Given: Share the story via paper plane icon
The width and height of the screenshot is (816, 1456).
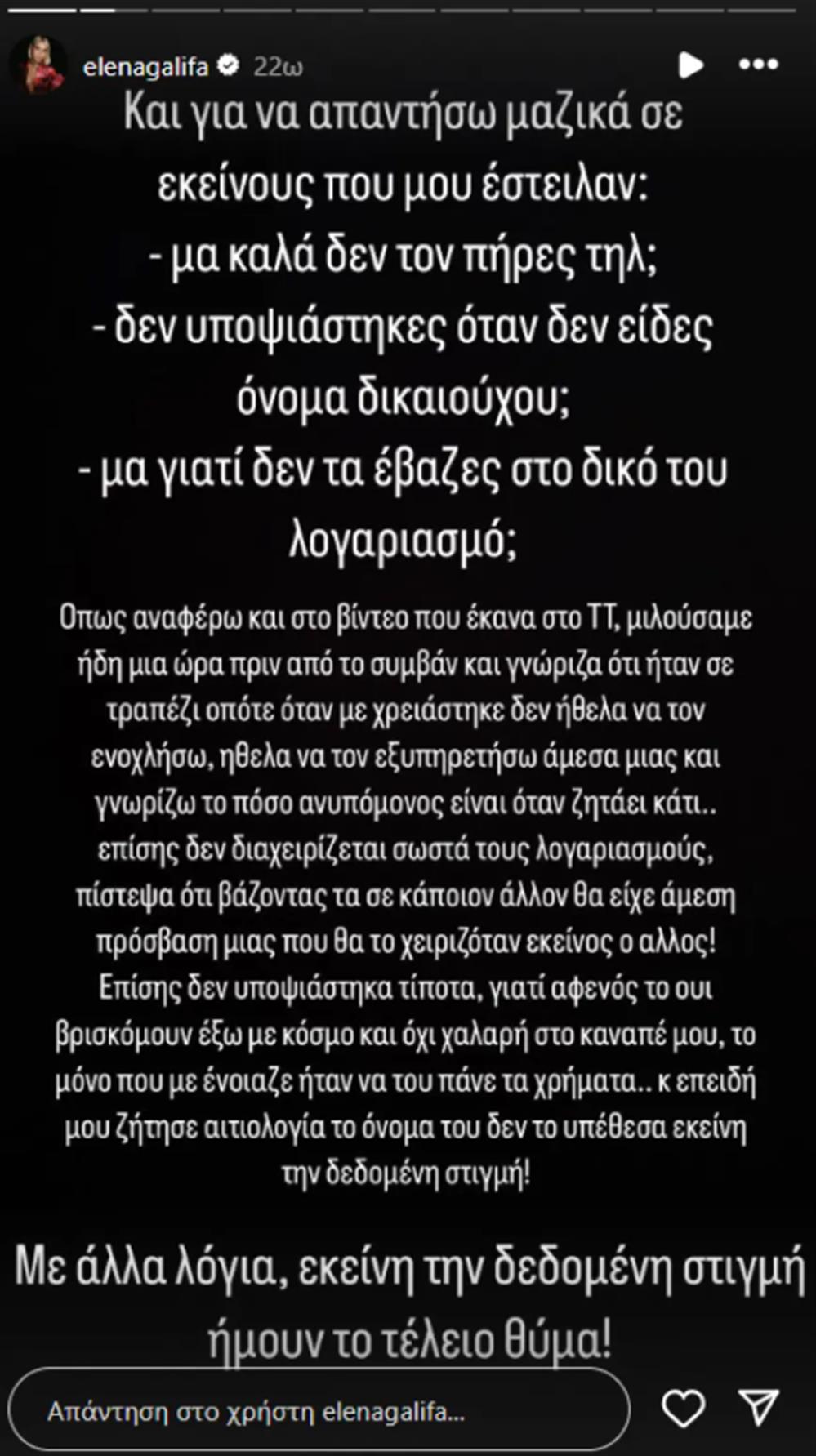Looking at the screenshot, I should pyautogui.click(x=758, y=1407).
